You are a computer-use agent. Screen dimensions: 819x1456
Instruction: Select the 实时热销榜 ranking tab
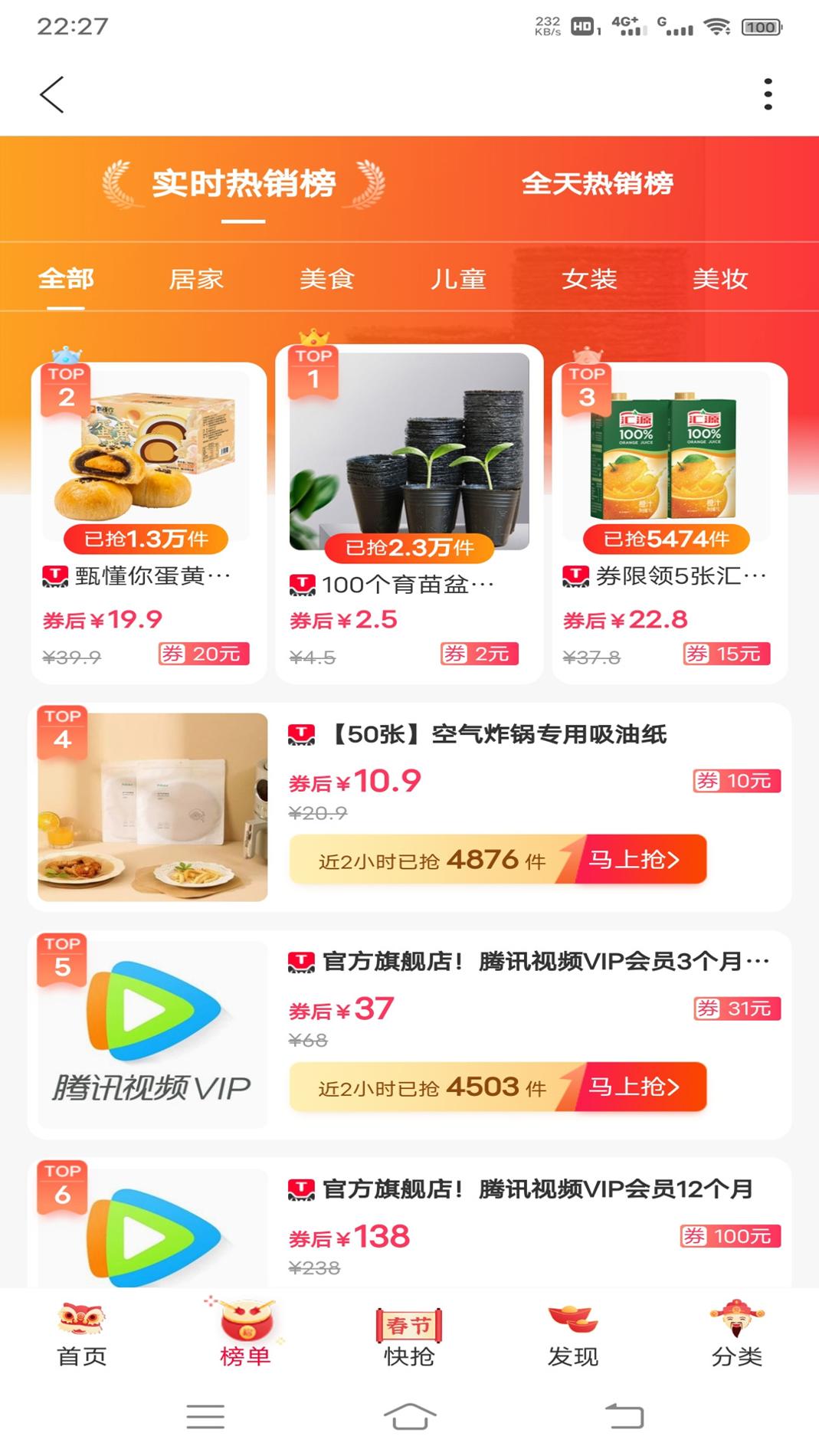tap(244, 184)
